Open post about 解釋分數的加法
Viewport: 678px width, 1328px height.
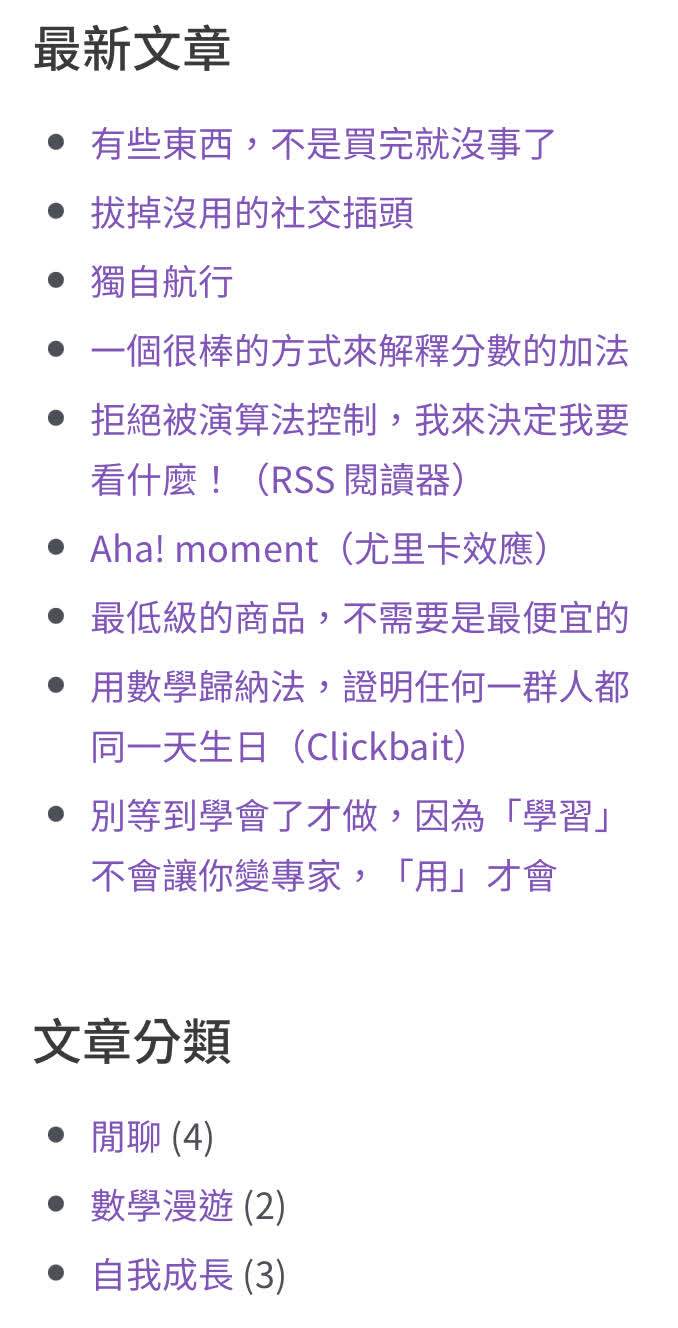(x=359, y=351)
